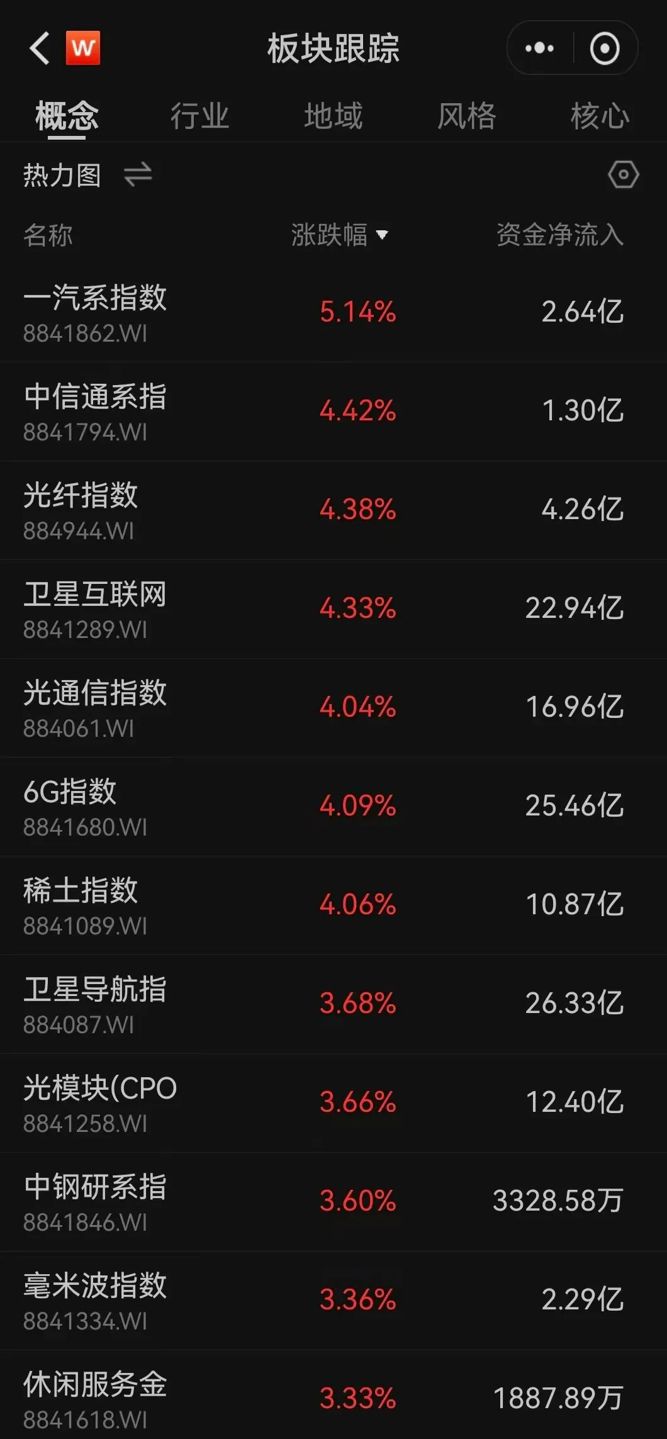View the 中钢研系指 row
This screenshot has height=1439, width=667.
[333, 1201]
